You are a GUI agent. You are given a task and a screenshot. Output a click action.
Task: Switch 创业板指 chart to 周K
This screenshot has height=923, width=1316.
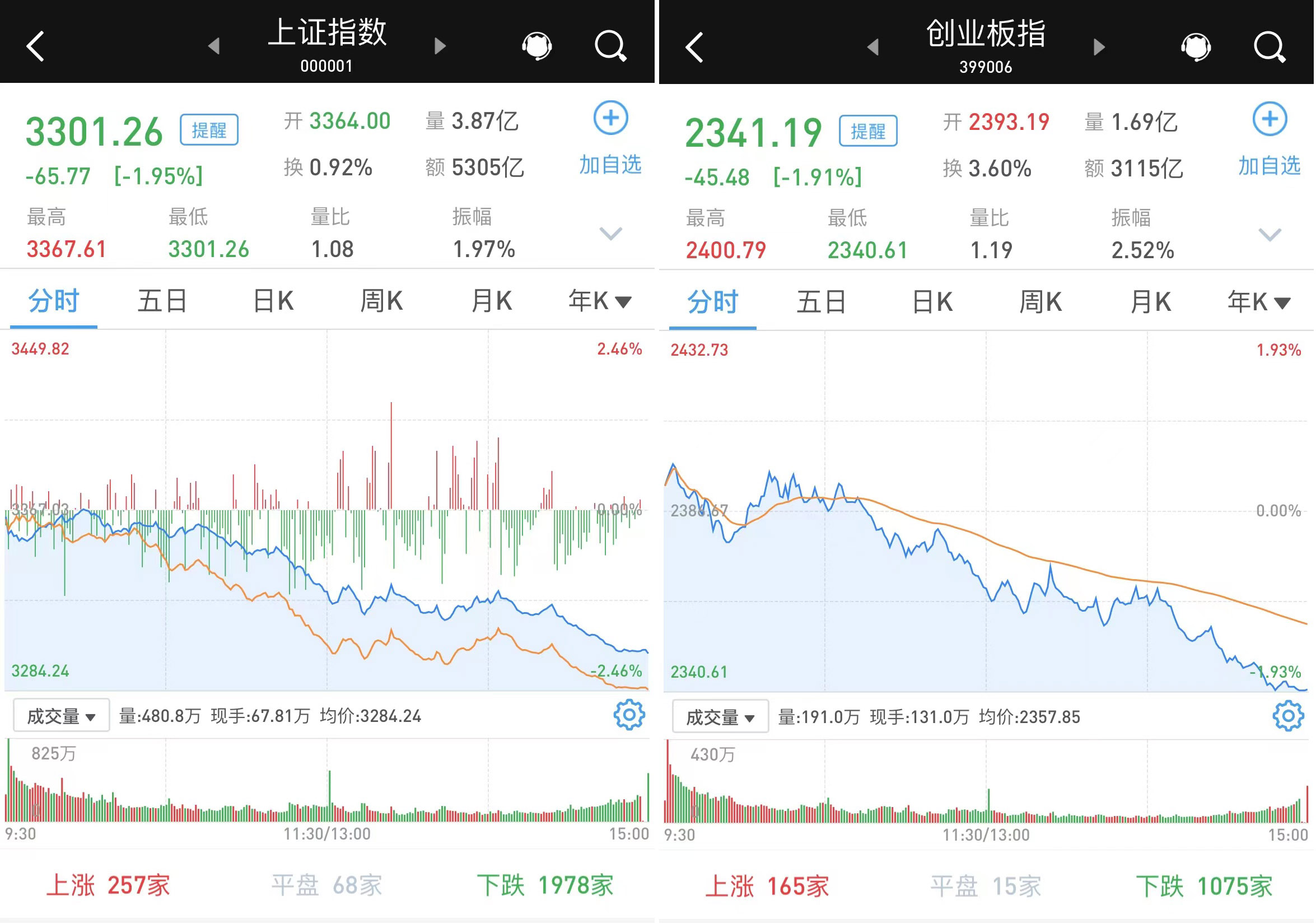pos(1040,302)
